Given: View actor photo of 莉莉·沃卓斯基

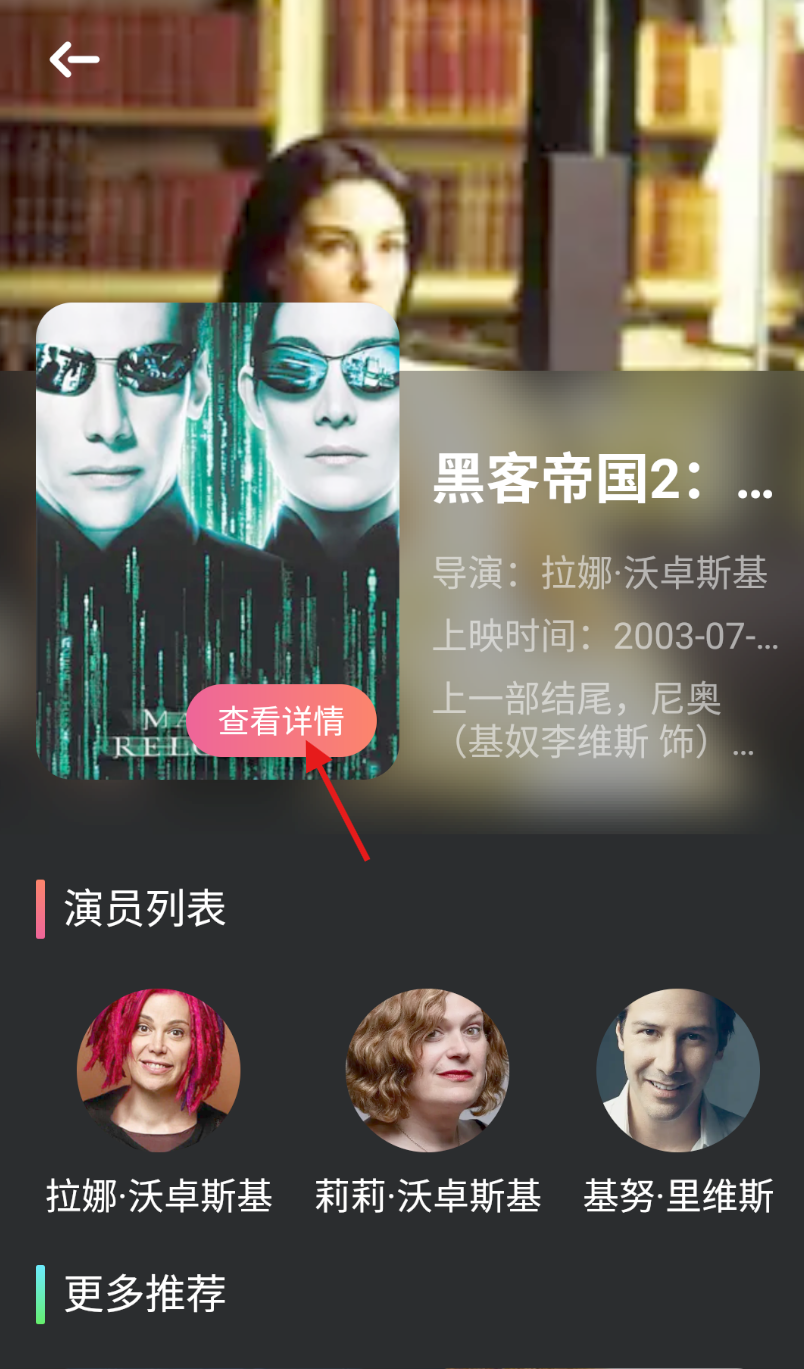Looking at the screenshot, I should pyautogui.click(x=429, y=1070).
